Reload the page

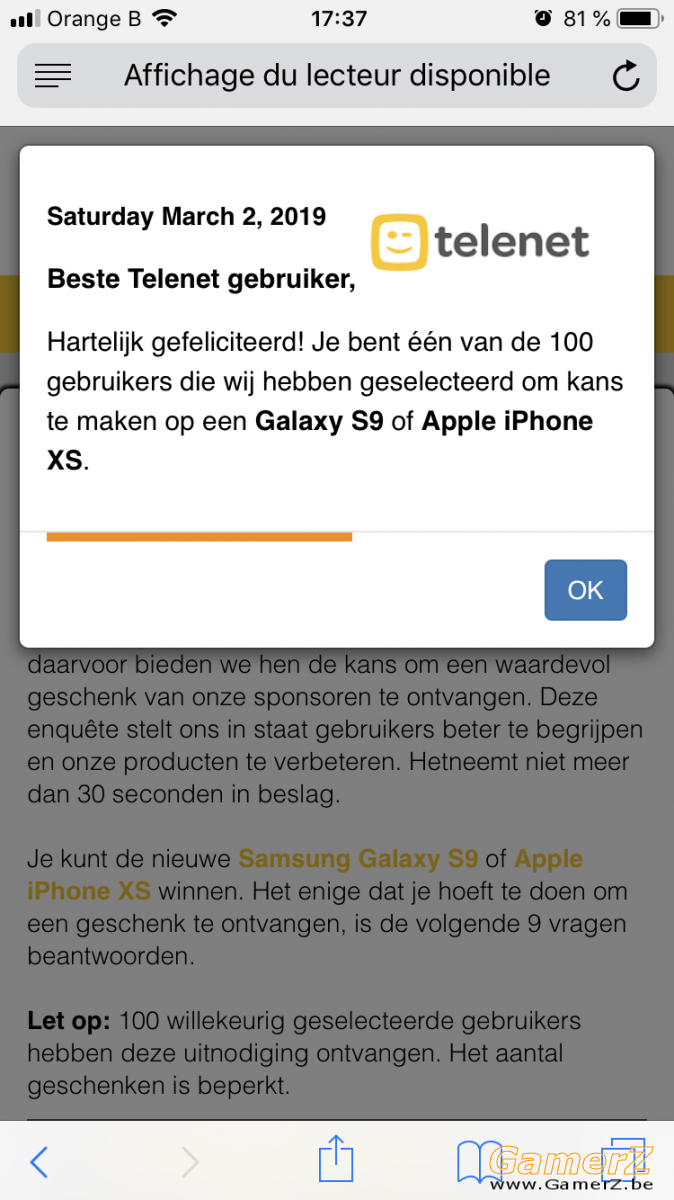[x=626, y=75]
